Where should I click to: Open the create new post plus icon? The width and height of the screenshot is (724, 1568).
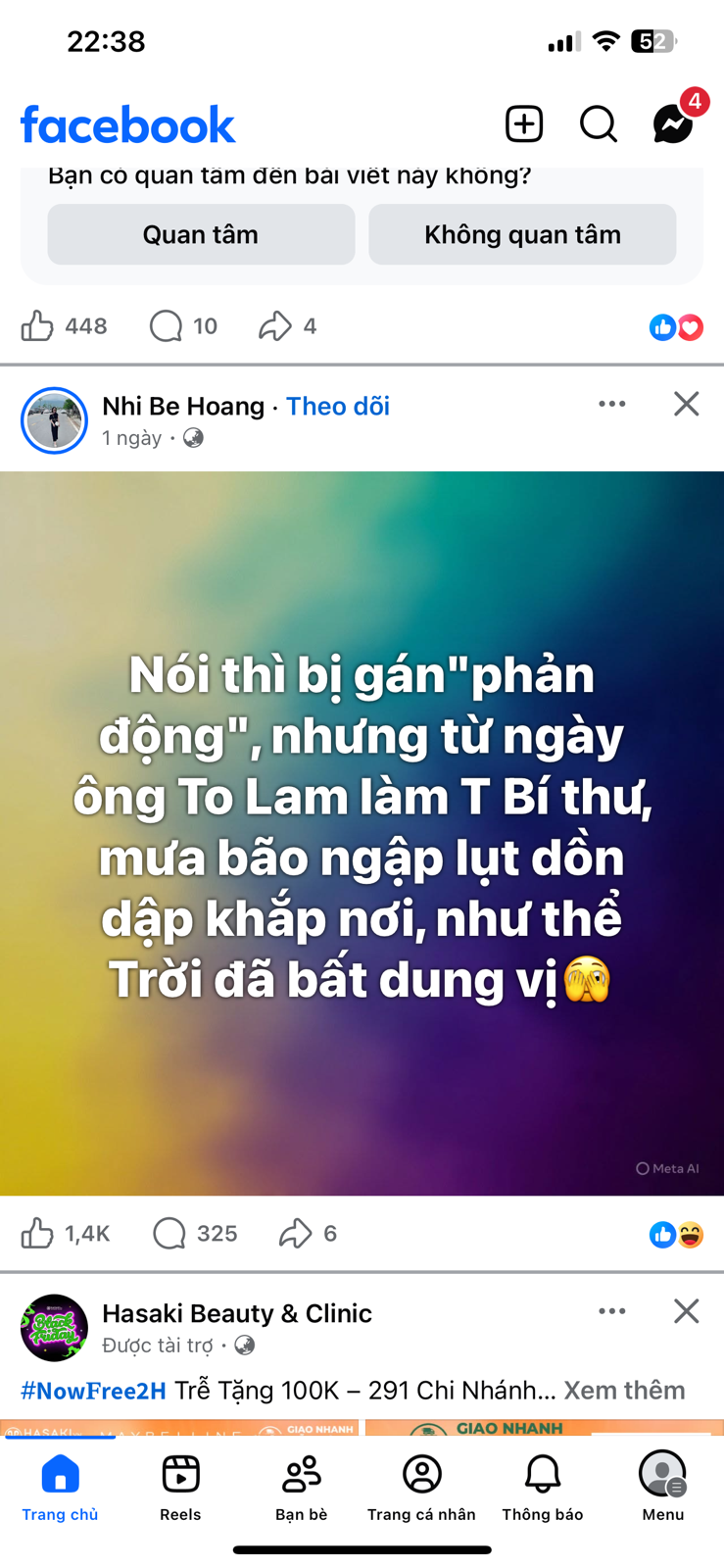[x=524, y=124]
